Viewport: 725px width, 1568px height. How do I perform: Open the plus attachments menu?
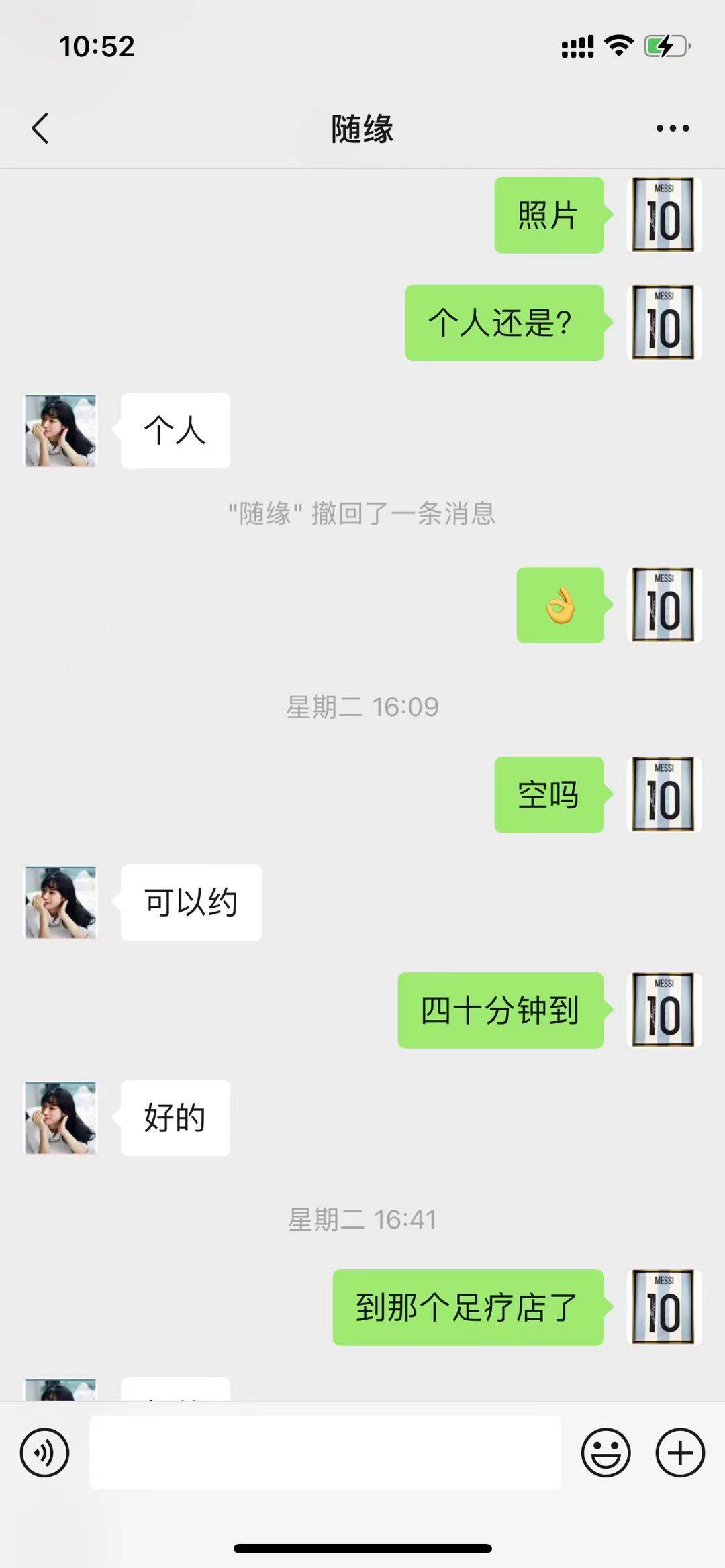[680, 1453]
